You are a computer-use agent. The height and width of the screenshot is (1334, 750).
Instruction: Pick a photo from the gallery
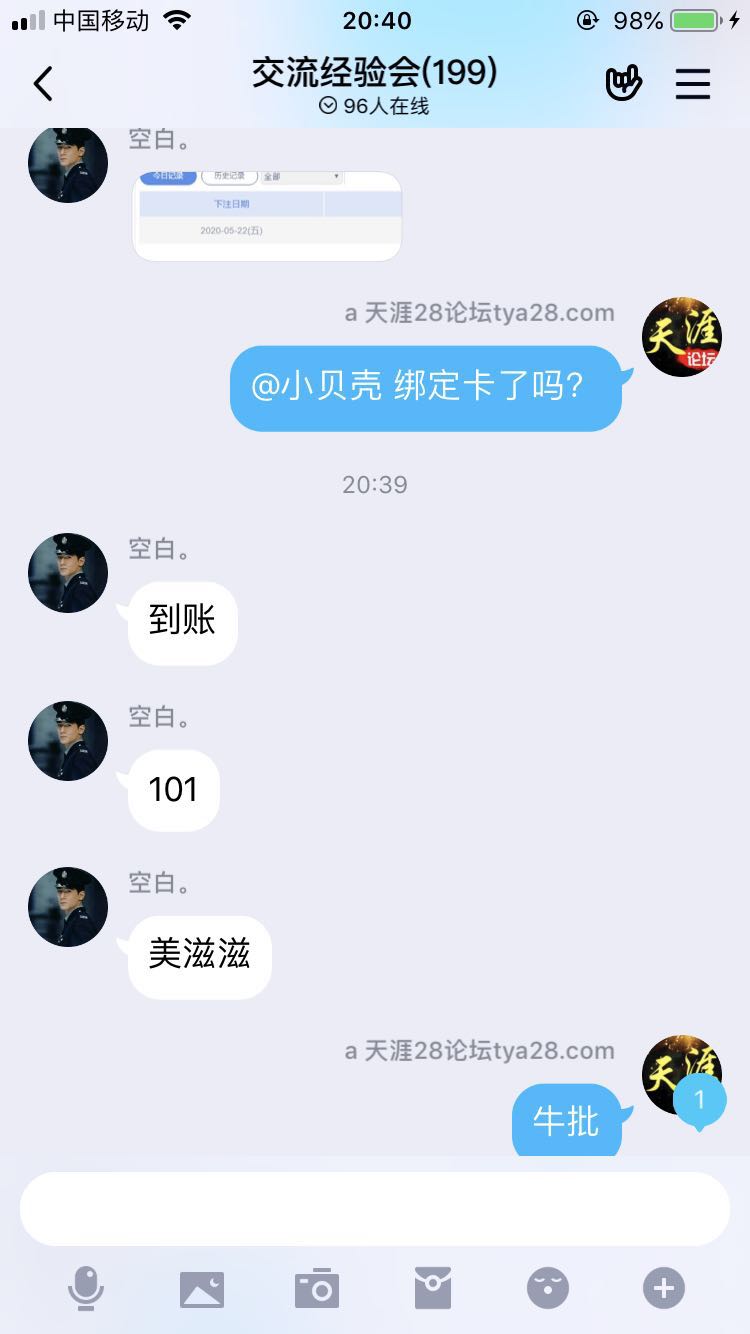pos(202,1288)
